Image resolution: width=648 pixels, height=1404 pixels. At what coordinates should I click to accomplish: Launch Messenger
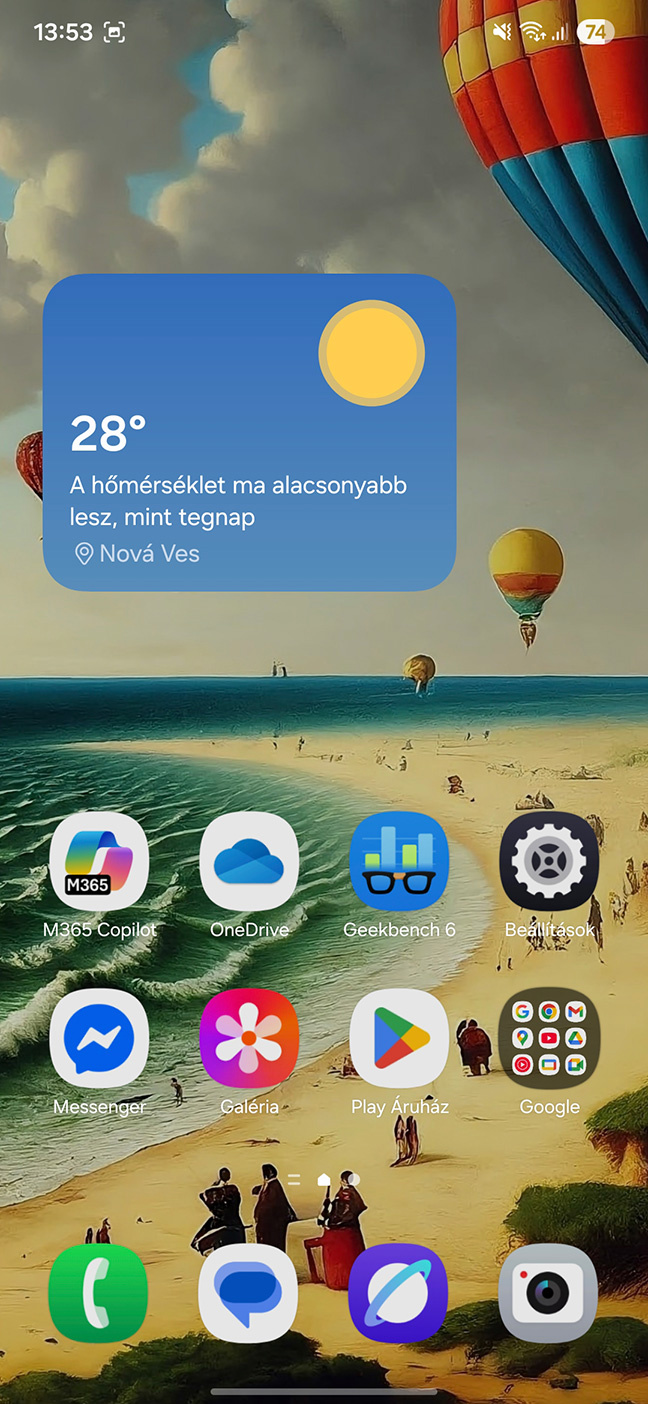coord(99,1038)
